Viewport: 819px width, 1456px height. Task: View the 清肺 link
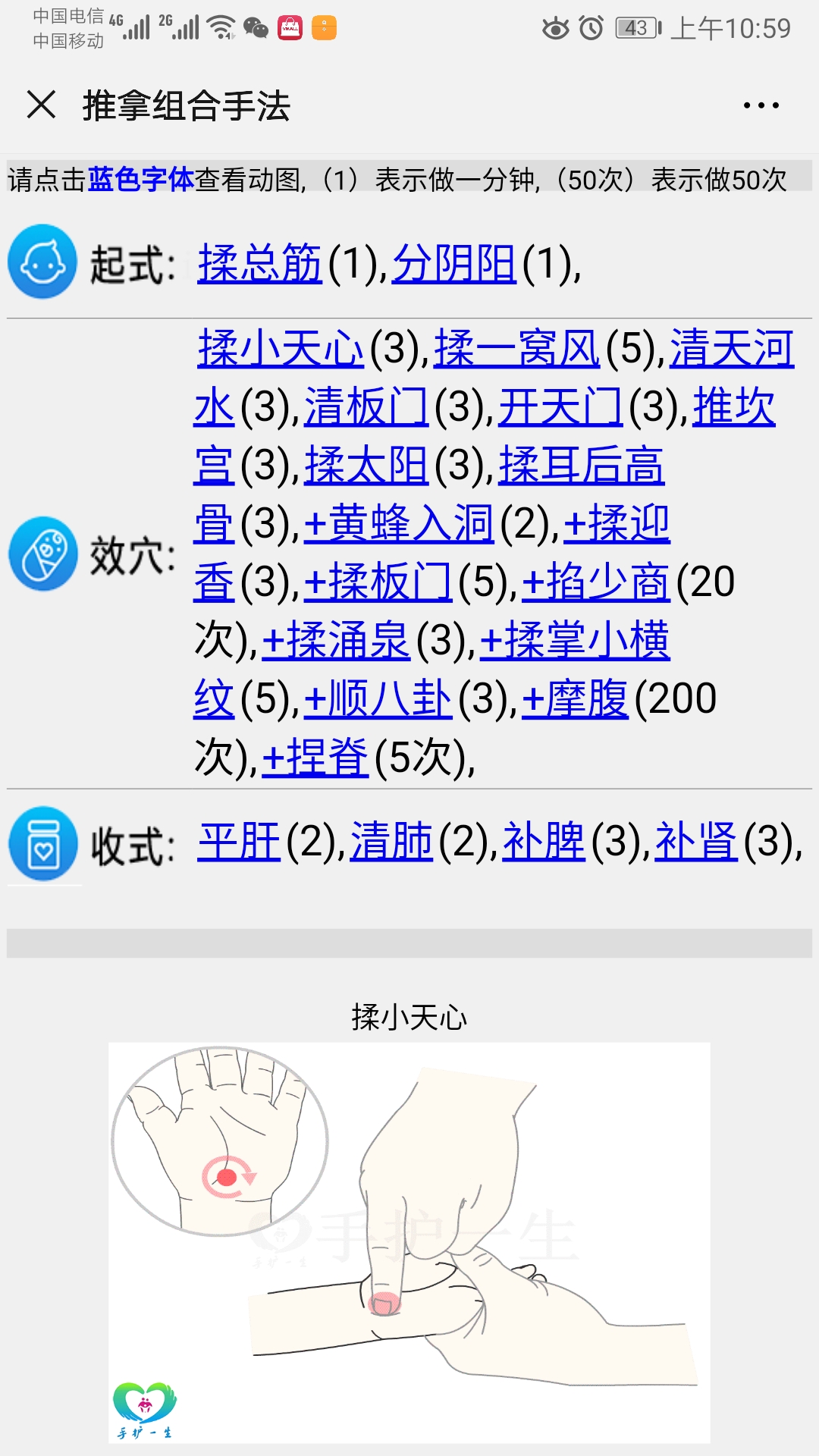coord(391,842)
